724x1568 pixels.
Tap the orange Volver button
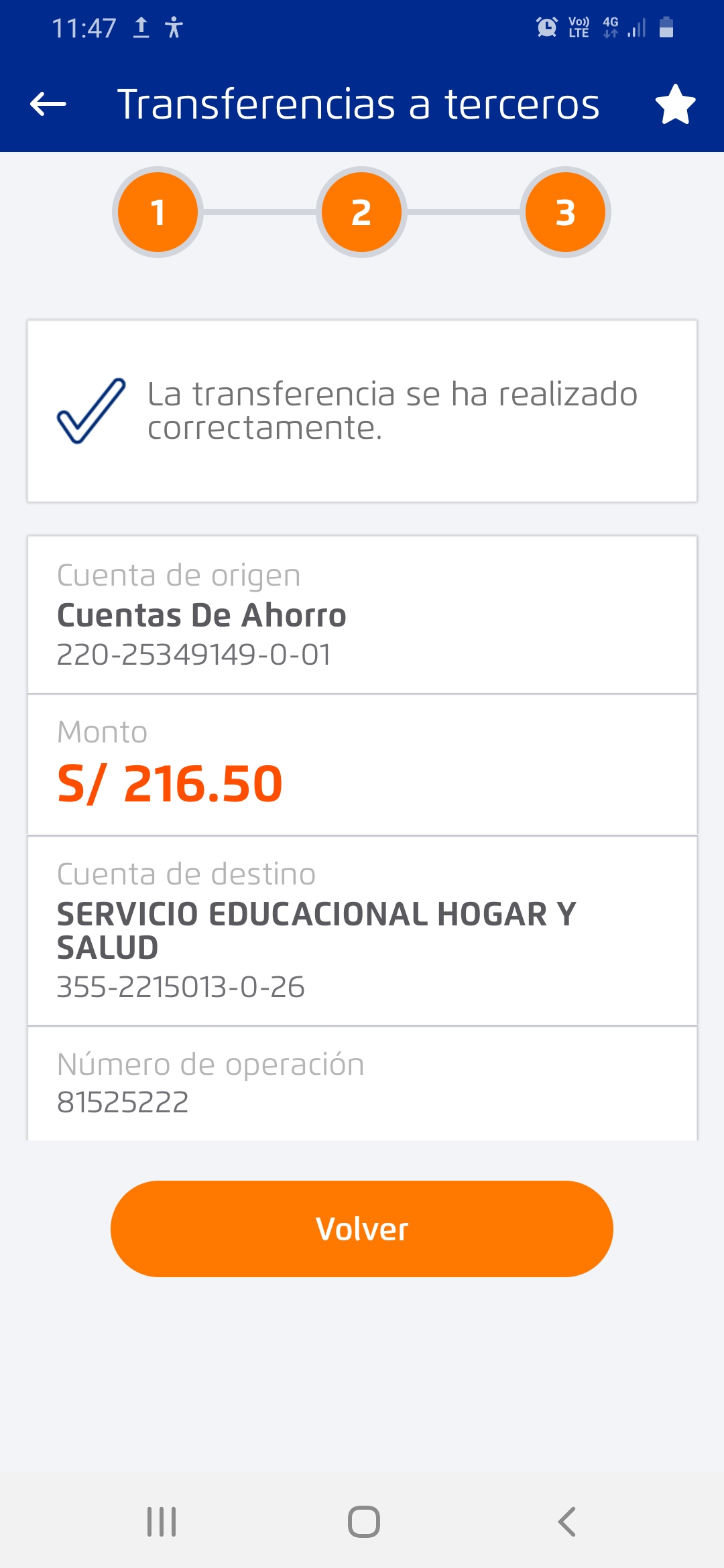coord(362,1228)
